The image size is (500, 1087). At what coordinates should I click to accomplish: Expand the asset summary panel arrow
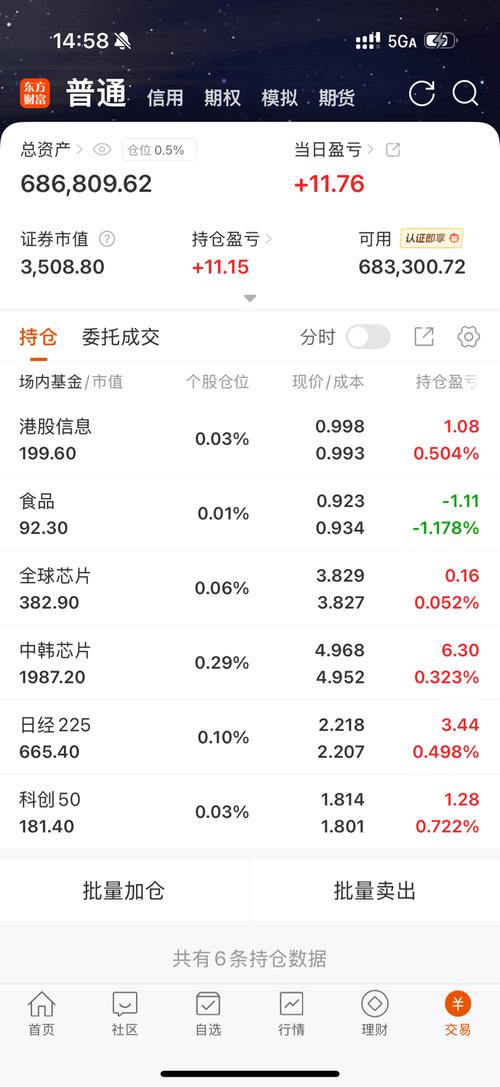(x=250, y=299)
